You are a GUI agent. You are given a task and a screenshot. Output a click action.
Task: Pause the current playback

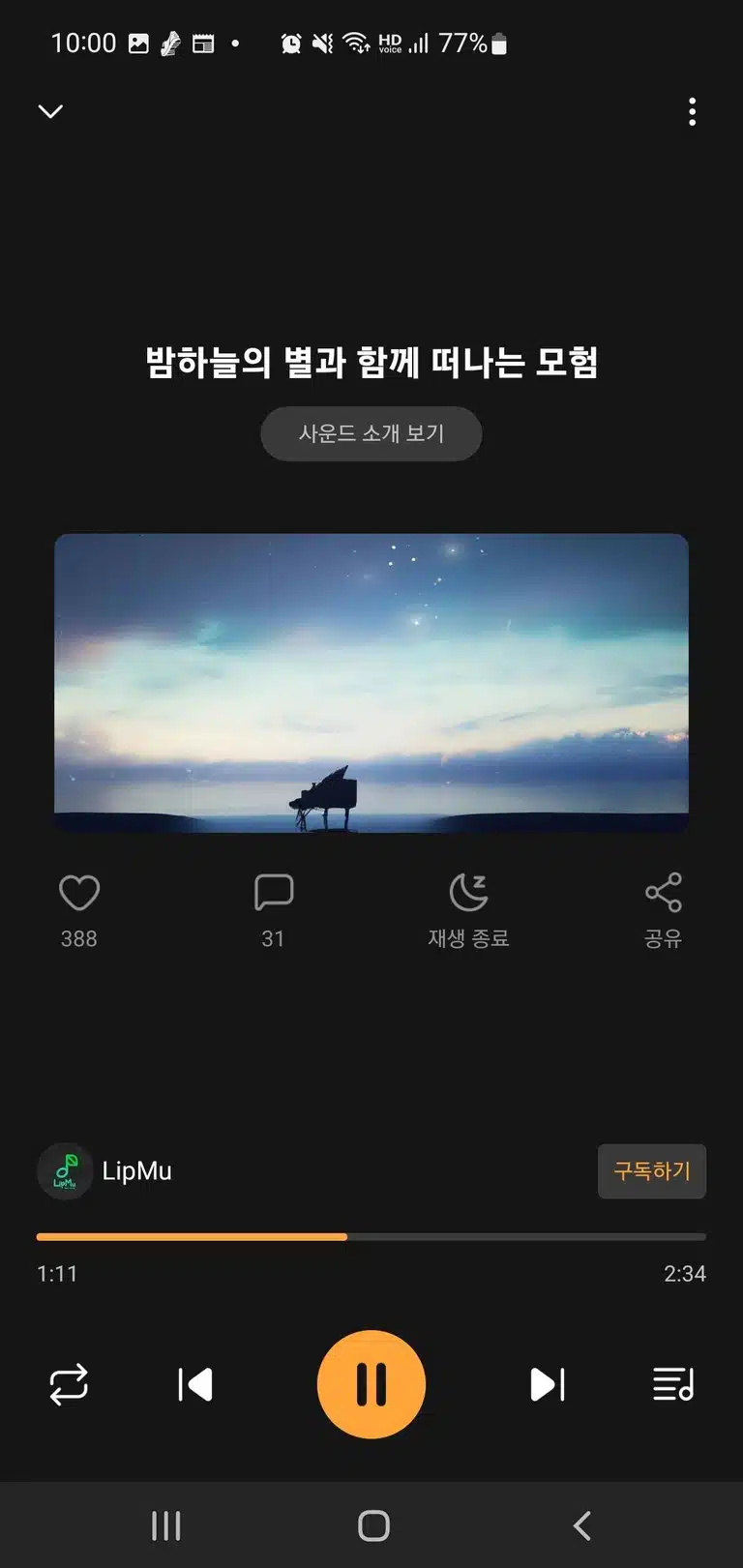pos(371,1384)
